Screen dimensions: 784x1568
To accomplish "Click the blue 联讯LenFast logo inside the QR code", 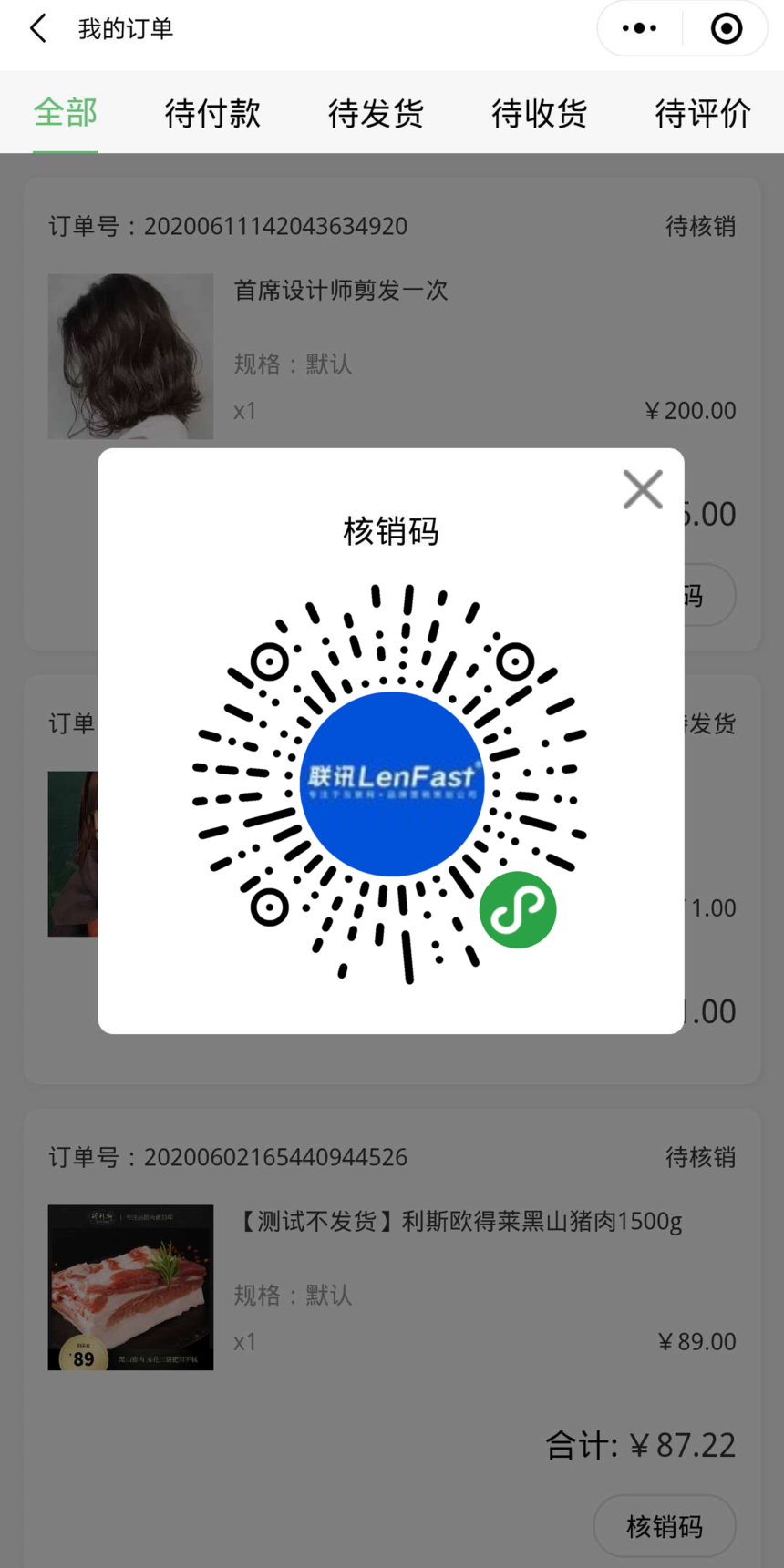I will click(391, 784).
